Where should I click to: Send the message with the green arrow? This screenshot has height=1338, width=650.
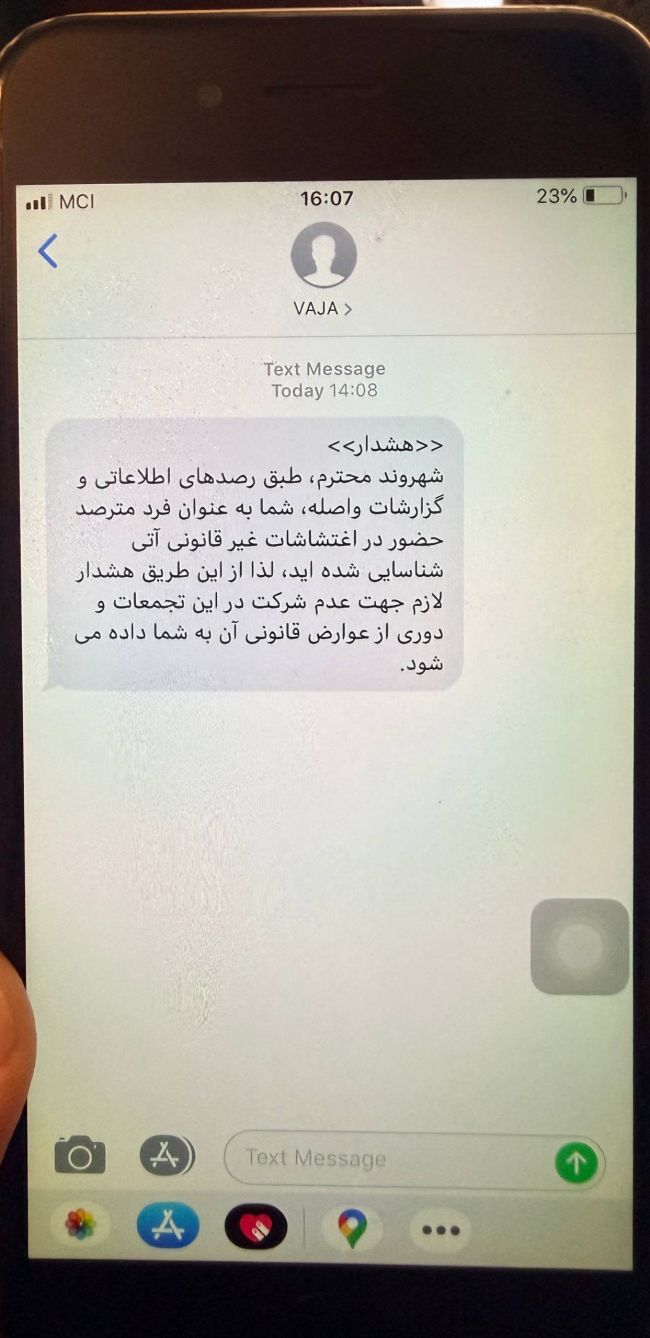[576, 1162]
